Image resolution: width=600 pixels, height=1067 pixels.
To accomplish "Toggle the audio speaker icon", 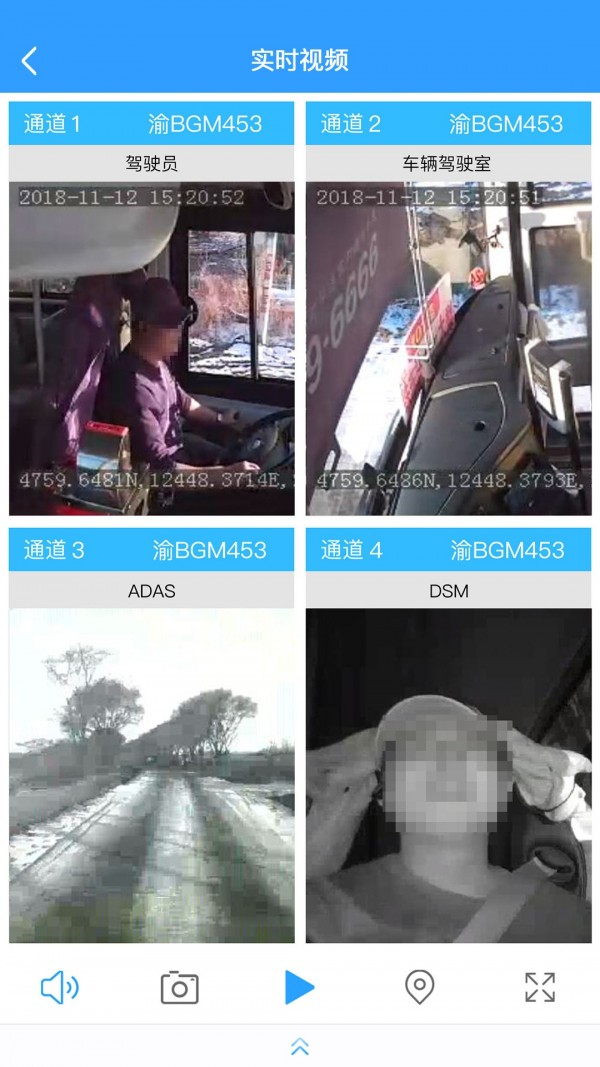I will (59, 988).
